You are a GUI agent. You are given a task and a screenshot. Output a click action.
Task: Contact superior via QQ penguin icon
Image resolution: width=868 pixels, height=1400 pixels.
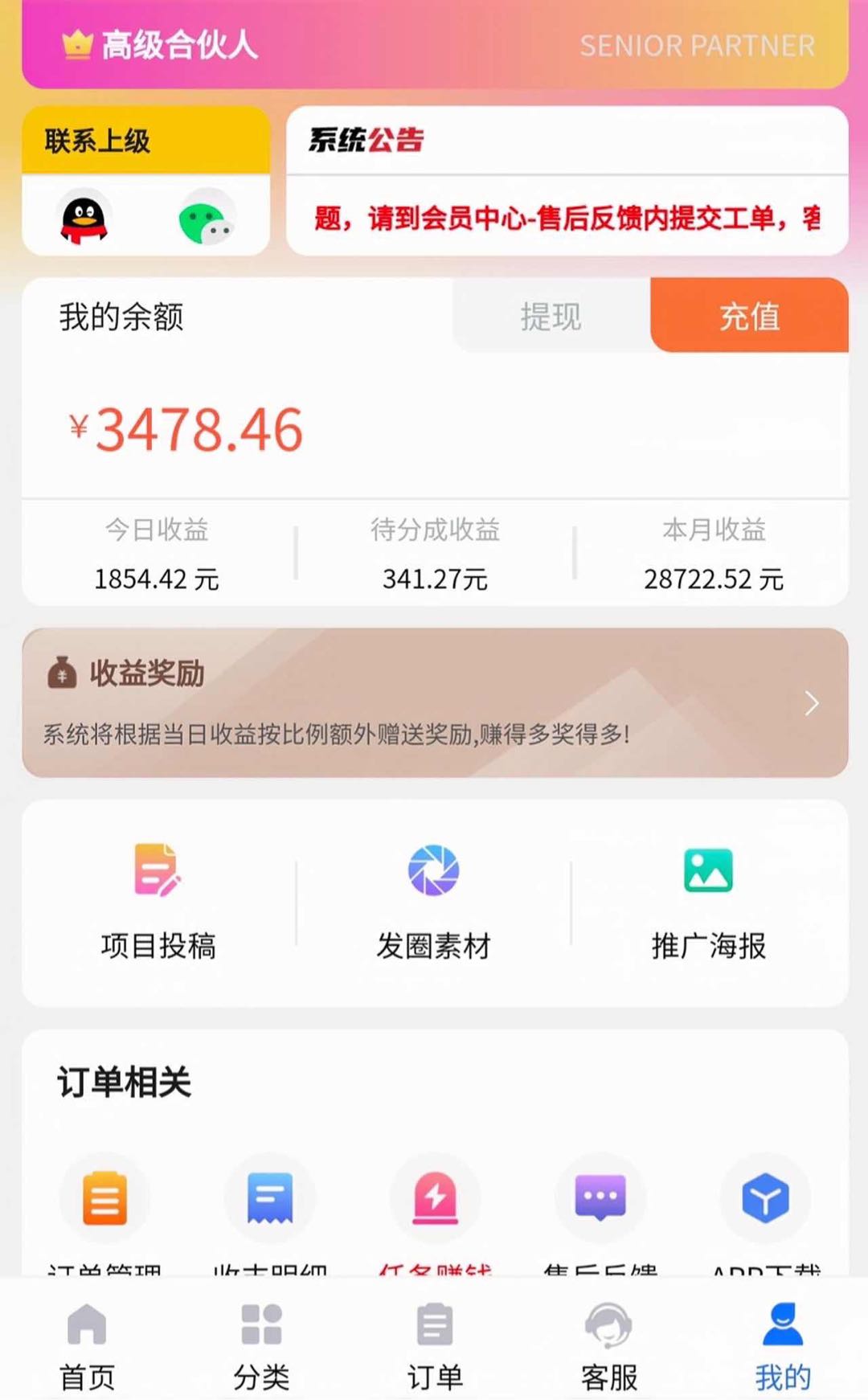84,218
